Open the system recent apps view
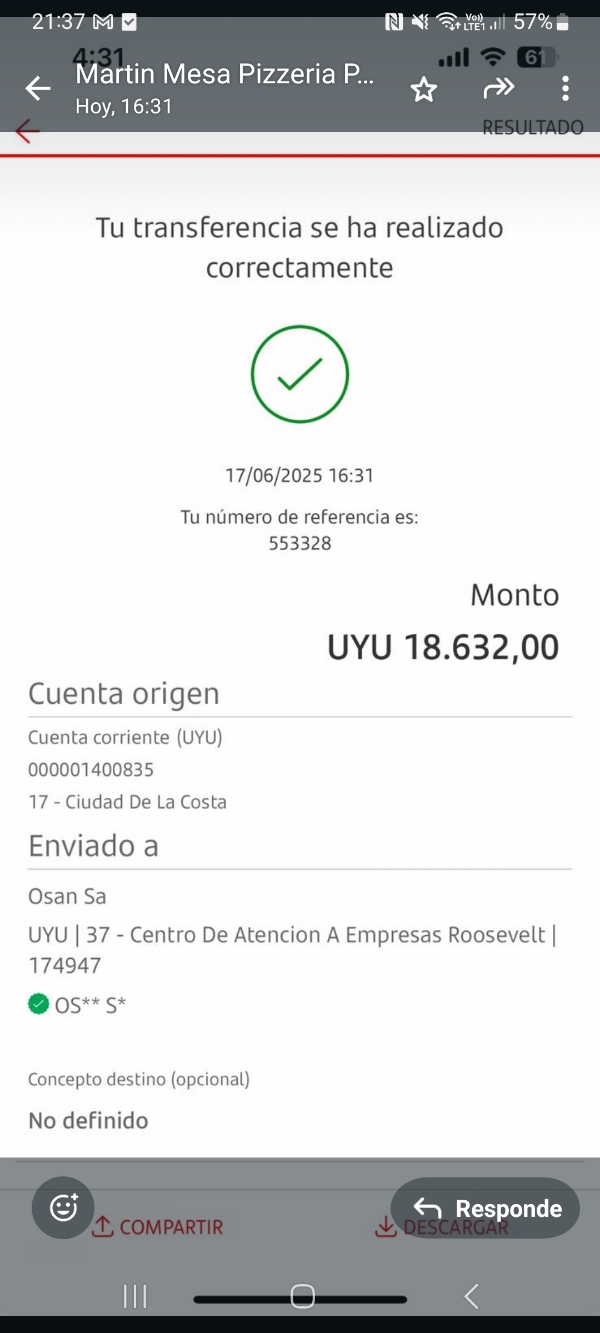This screenshot has width=600, height=1333. [135, 1297]
